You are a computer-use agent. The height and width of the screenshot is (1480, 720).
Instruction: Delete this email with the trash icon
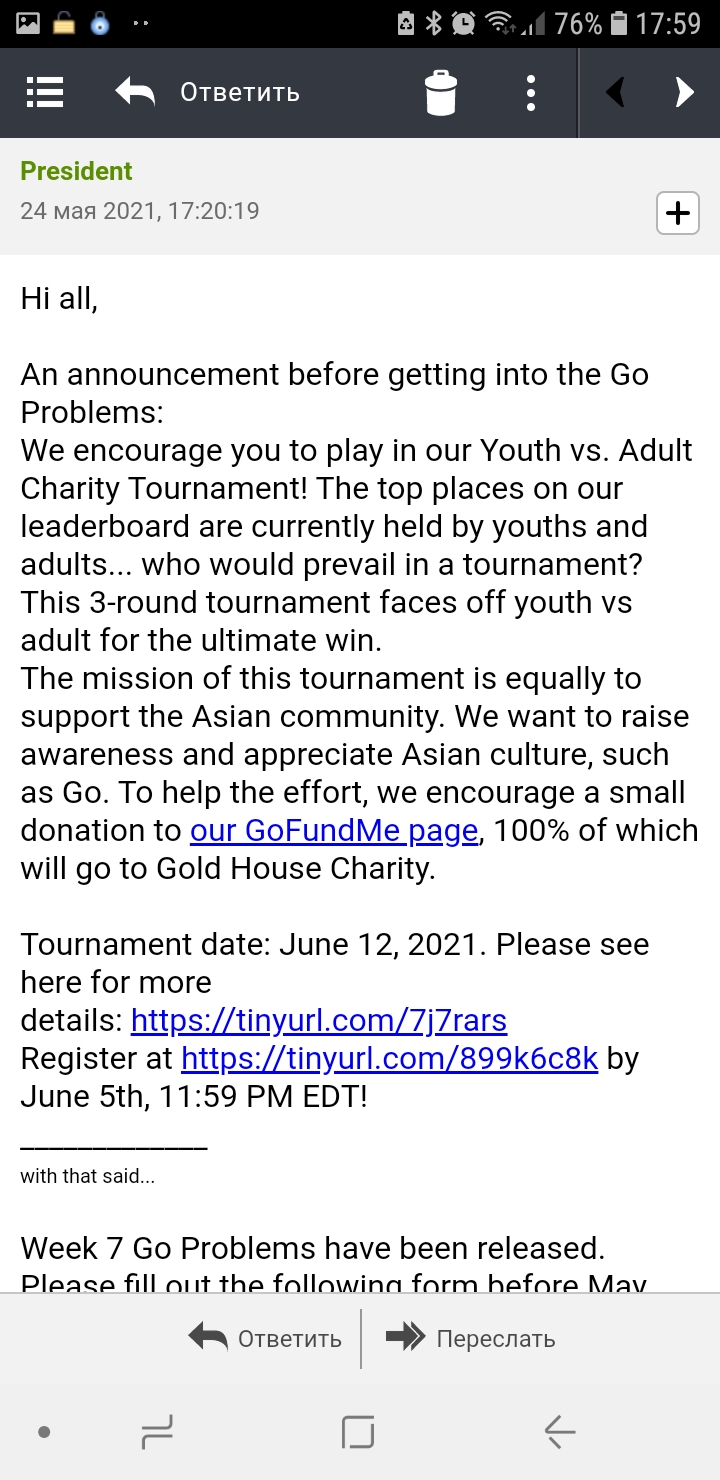(x=440, y=93)
